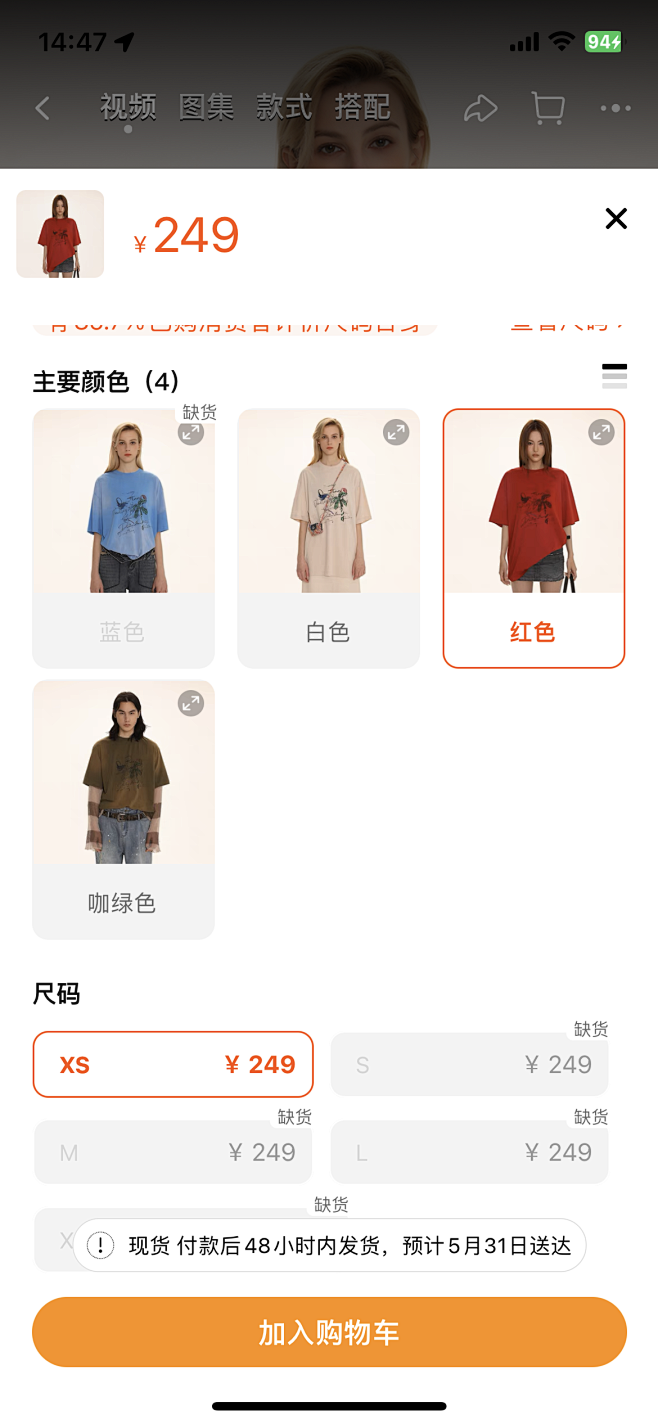Viewport: 658px width, 1424px height.
Task: Switch to the 图集 tab
Action: coord(206,107)
